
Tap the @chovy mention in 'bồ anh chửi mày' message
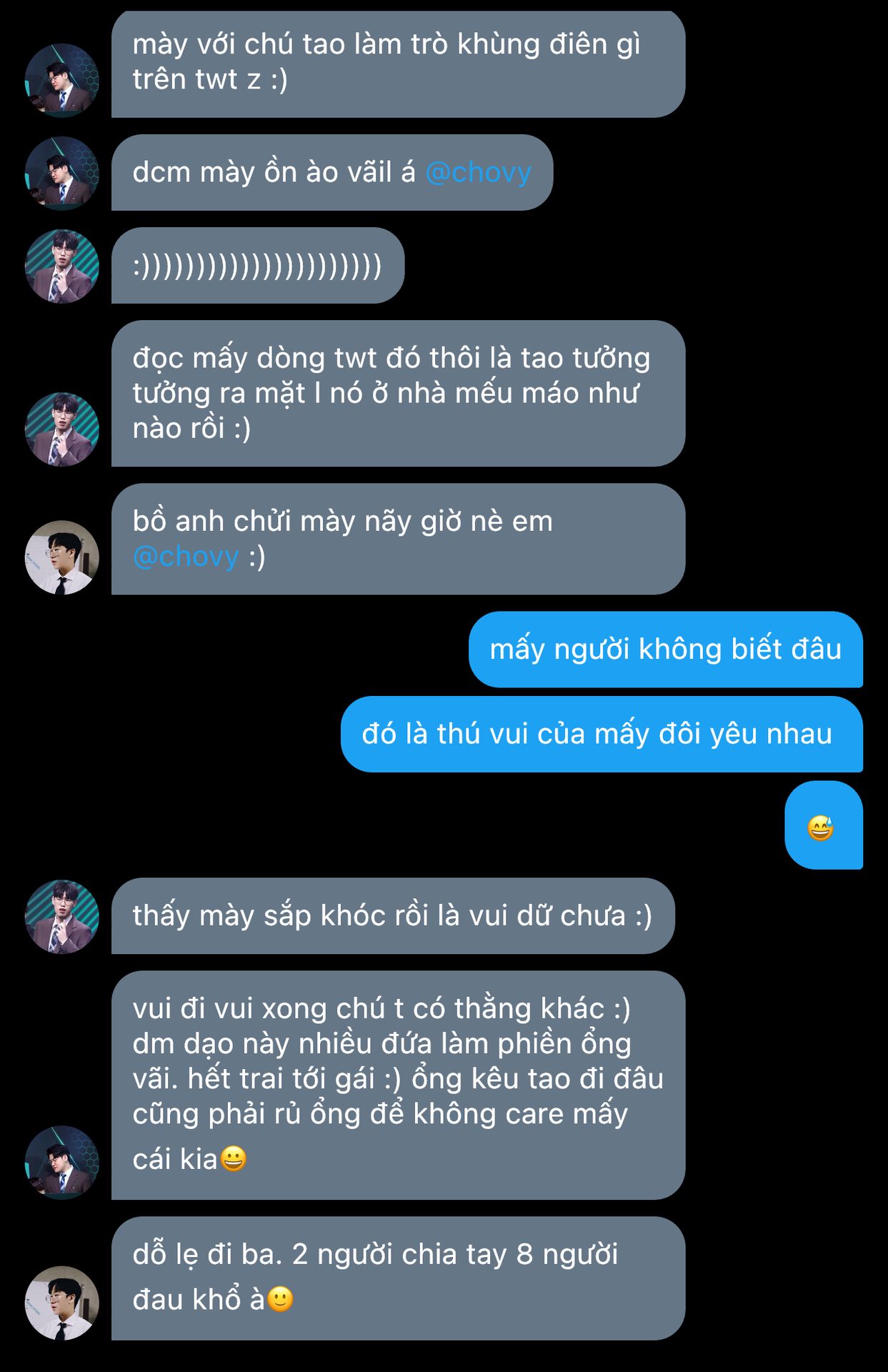186,557
